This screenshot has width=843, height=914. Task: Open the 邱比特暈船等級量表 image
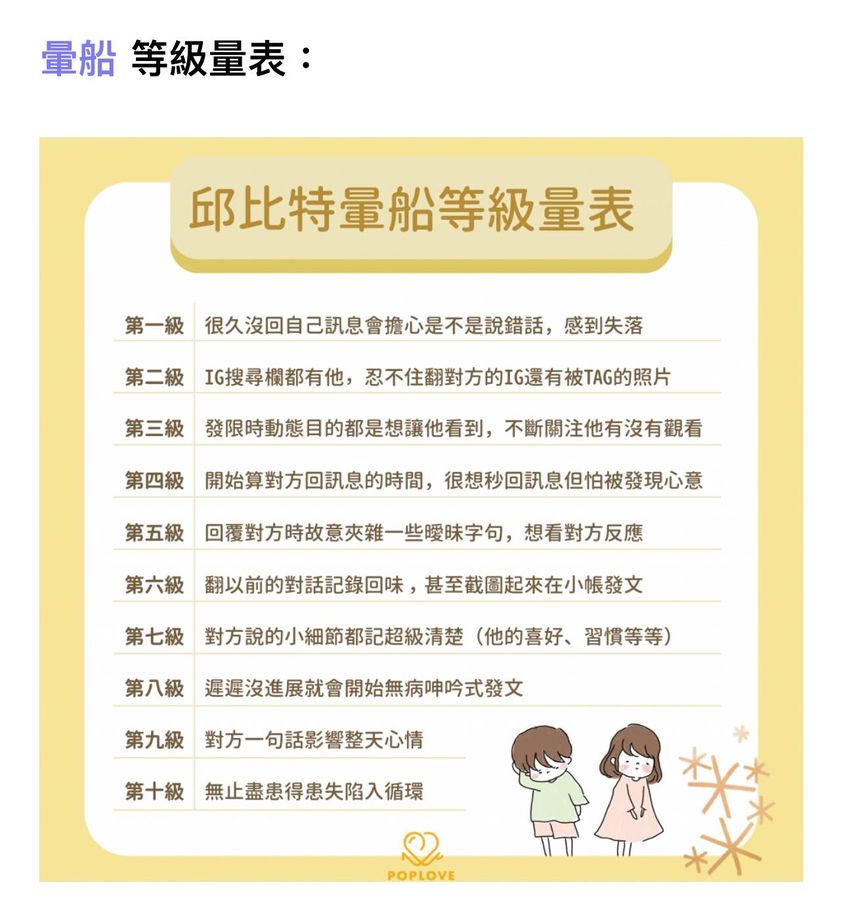pos(421,509)
